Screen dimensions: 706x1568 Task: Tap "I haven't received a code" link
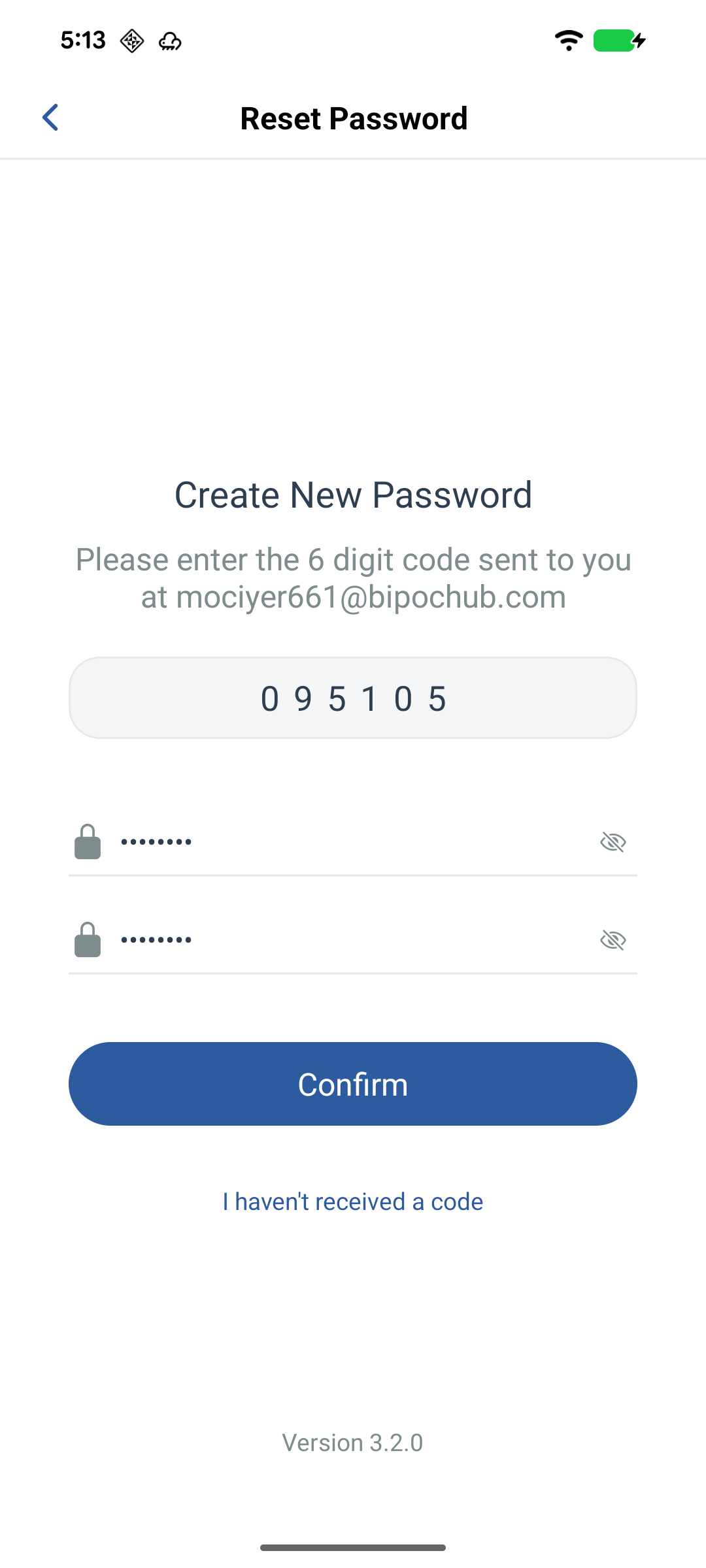click(x=353, y=1201)
